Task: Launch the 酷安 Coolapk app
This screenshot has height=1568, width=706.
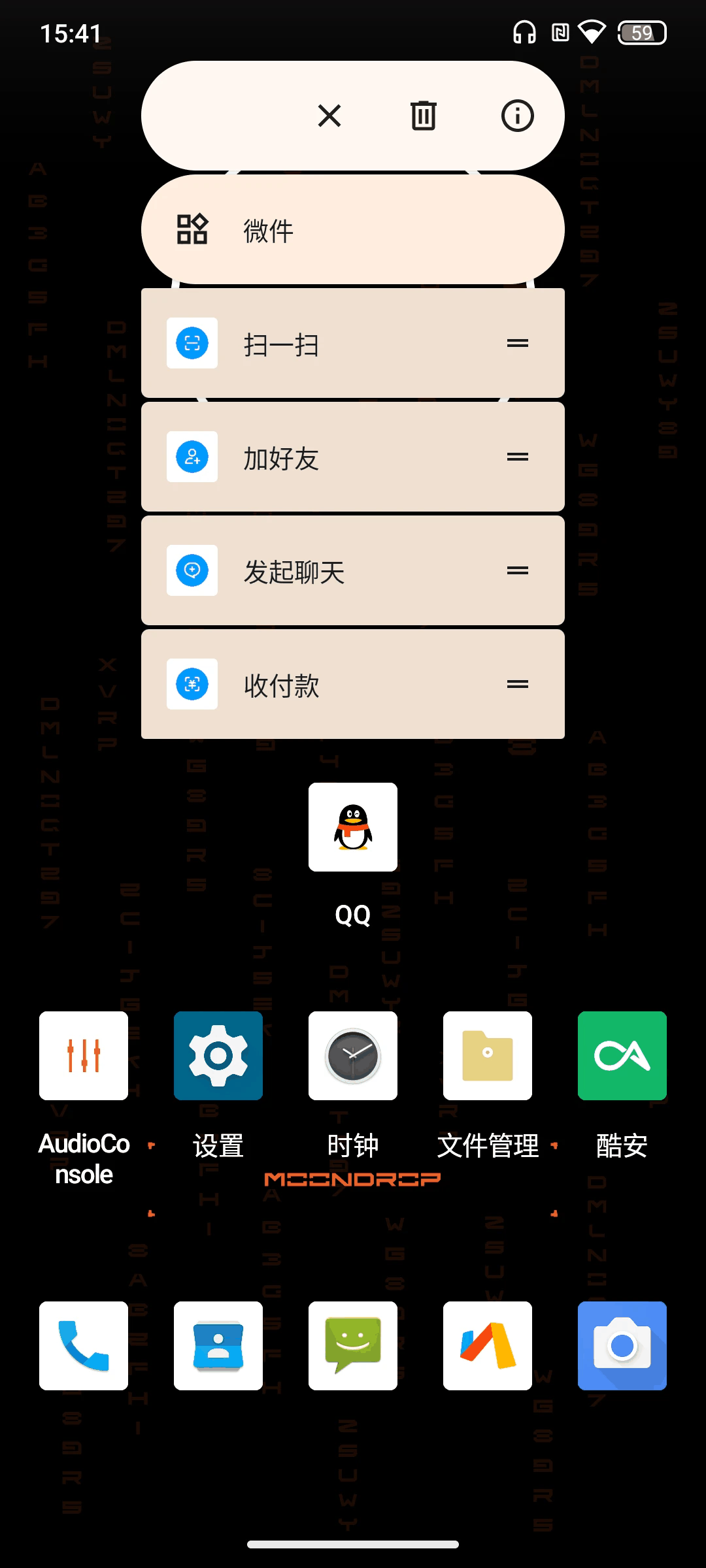Action: pyautogui.click(x=622, y=1056)
